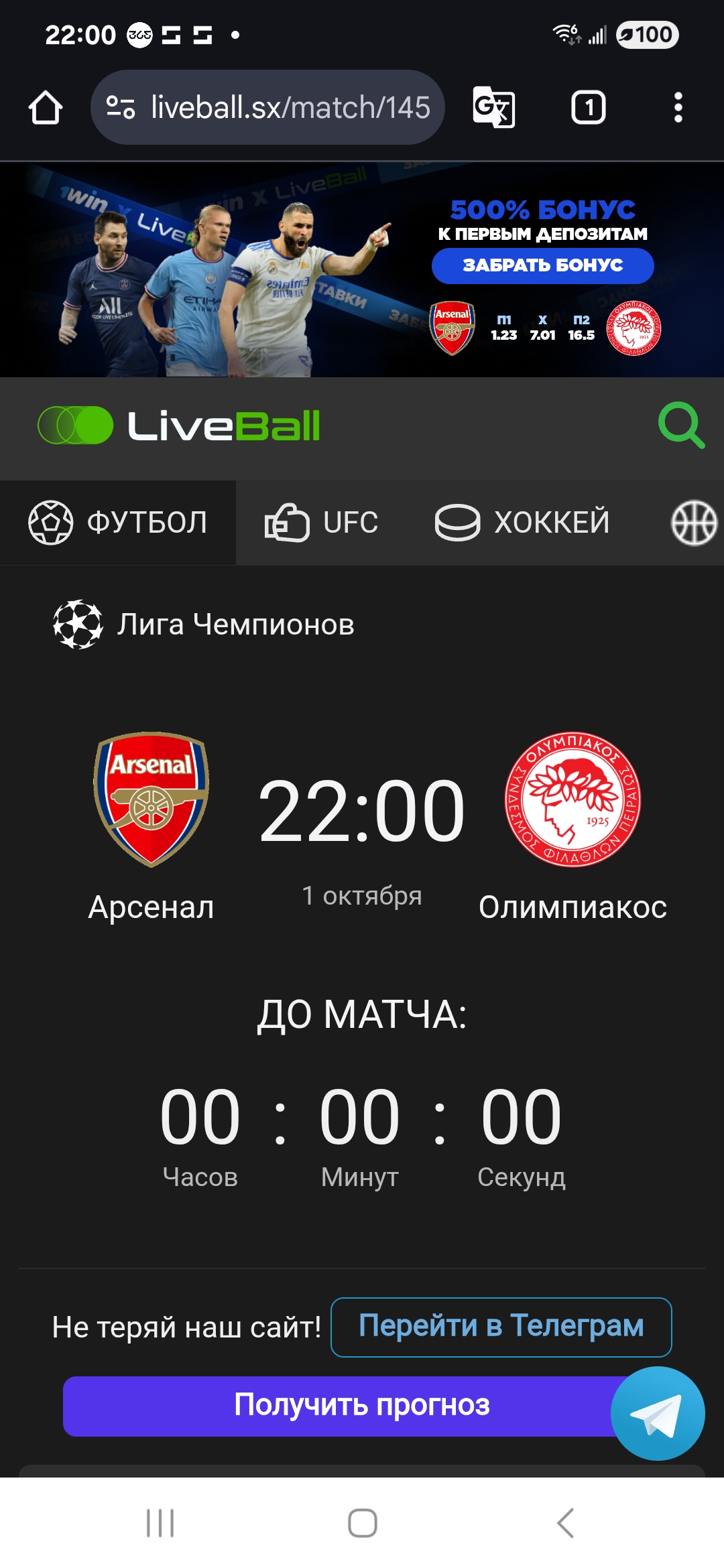Open the LiveBall home logo
724x1568 pixels.
pos(179,426)
